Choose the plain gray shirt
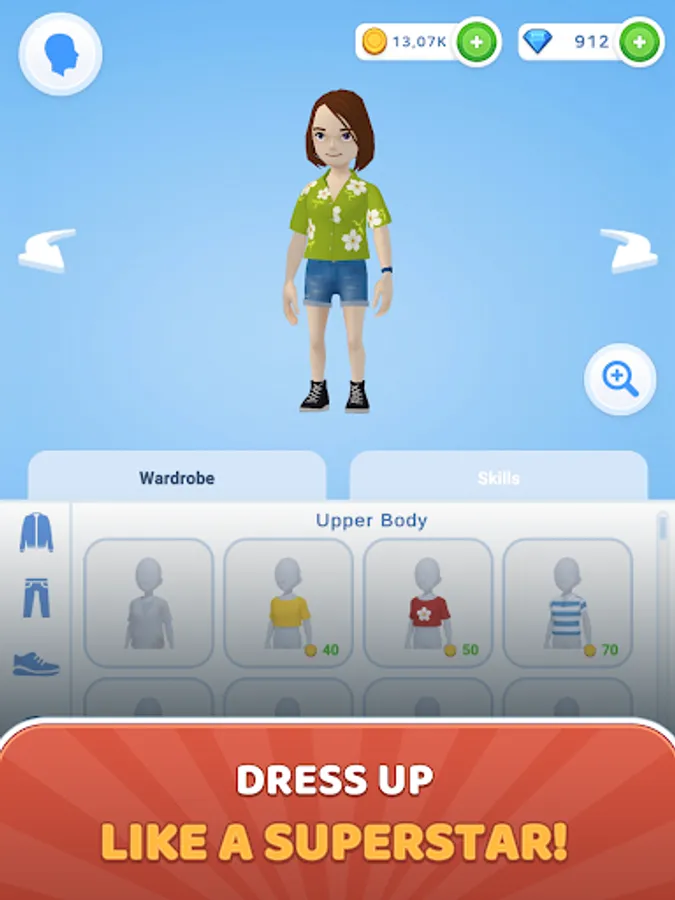 coord(148,603)
